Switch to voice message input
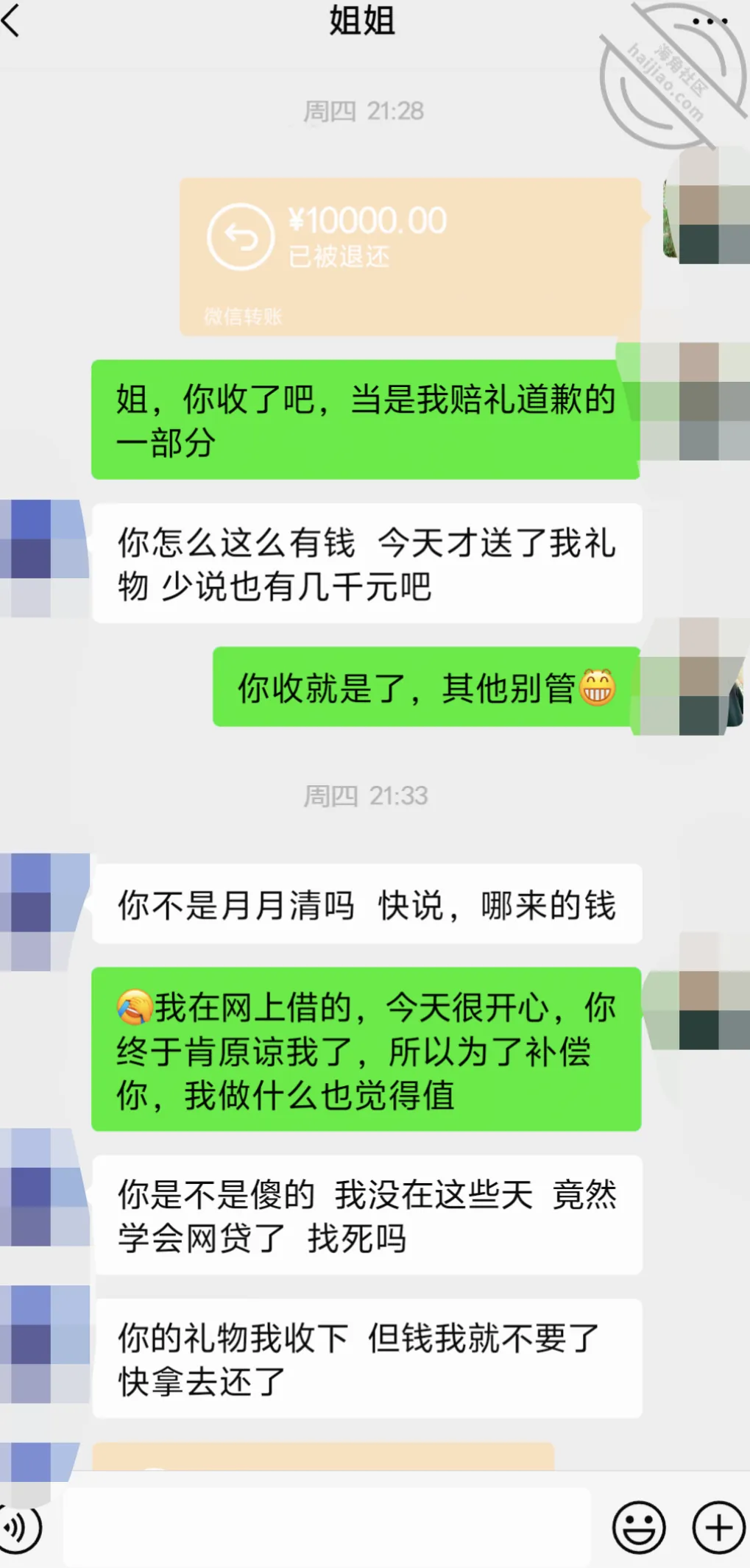 pyautogui.click(x=18, y=1528)
